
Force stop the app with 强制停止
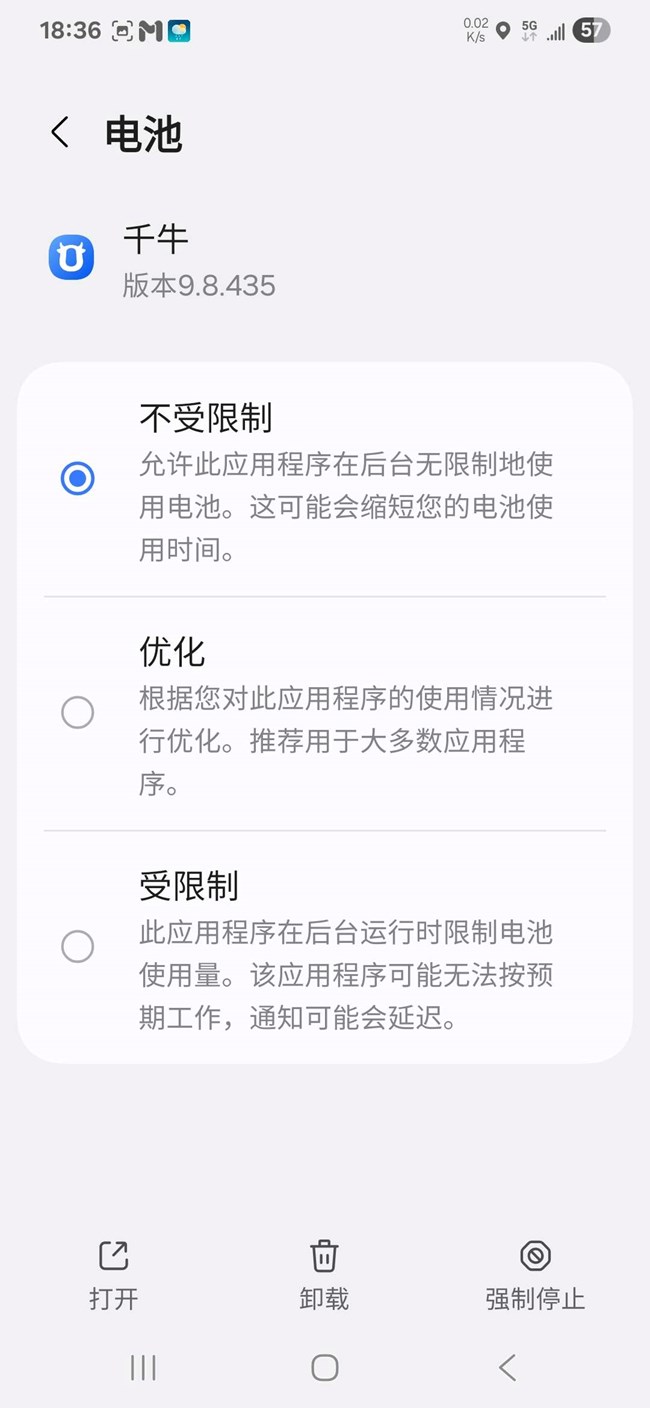click(x=535, y=1274)
